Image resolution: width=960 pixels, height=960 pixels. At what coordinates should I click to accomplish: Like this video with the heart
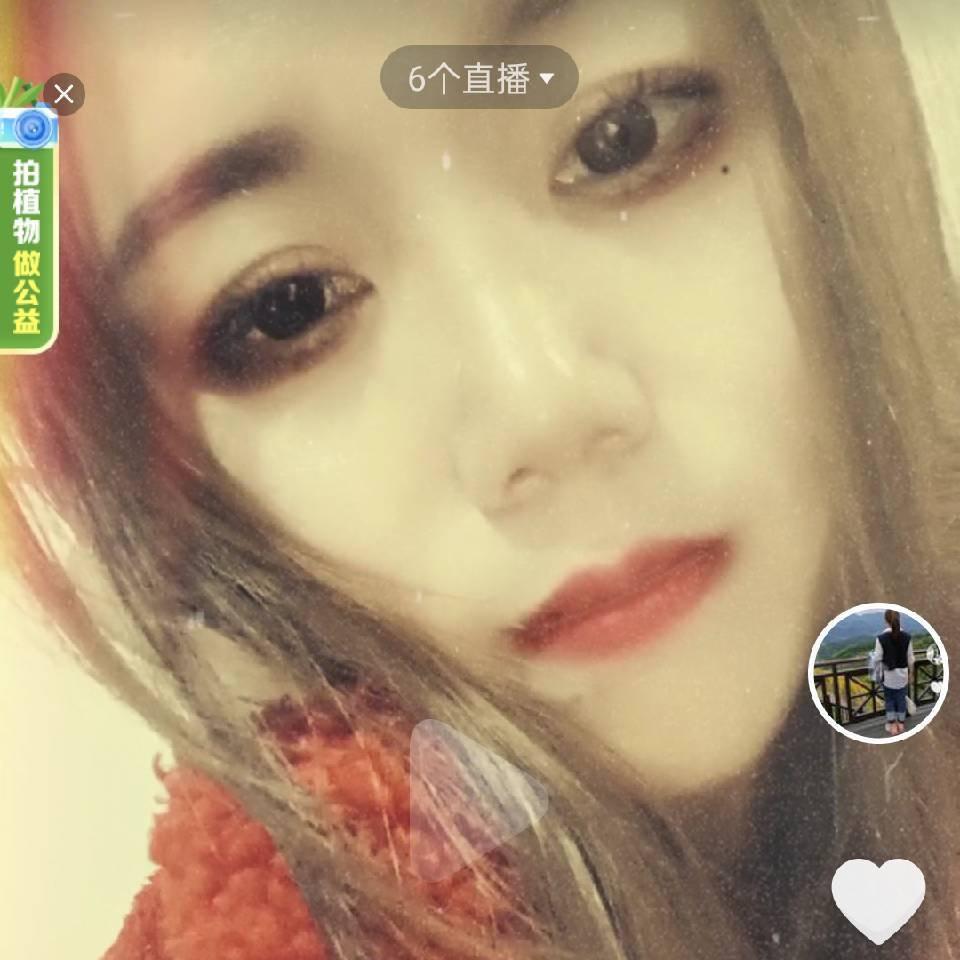(879, 897)
